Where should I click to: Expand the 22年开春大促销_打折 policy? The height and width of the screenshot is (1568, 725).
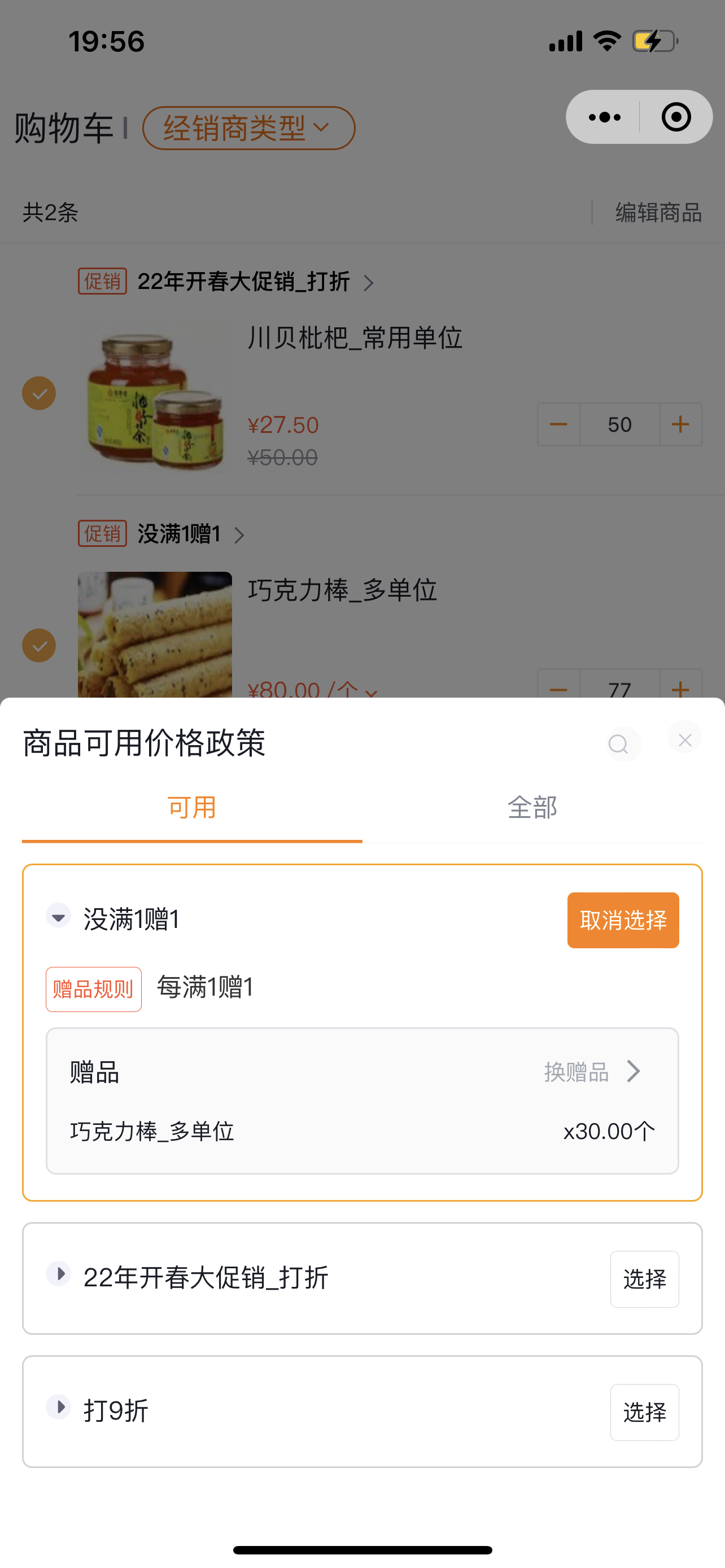point(59,1273)
